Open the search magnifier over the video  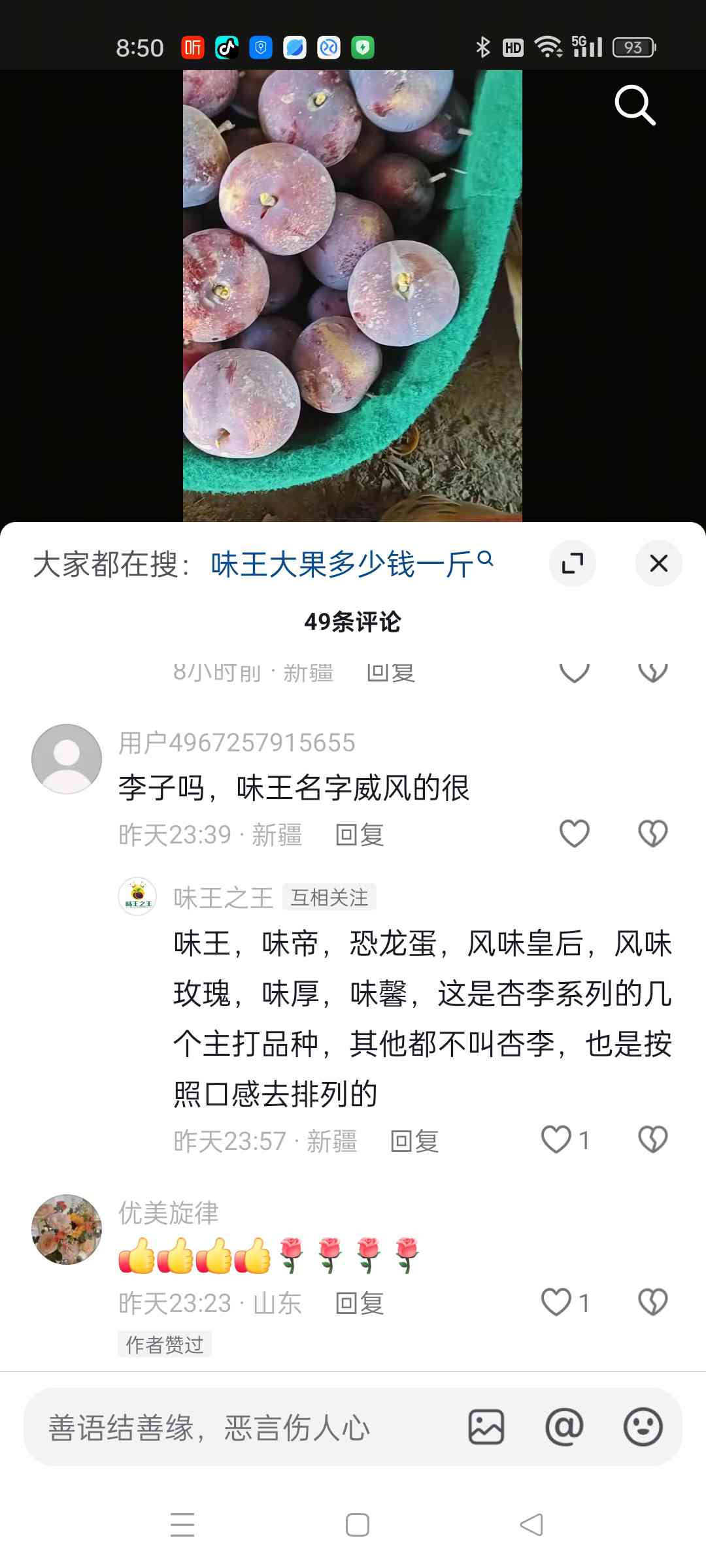(635, 105)
